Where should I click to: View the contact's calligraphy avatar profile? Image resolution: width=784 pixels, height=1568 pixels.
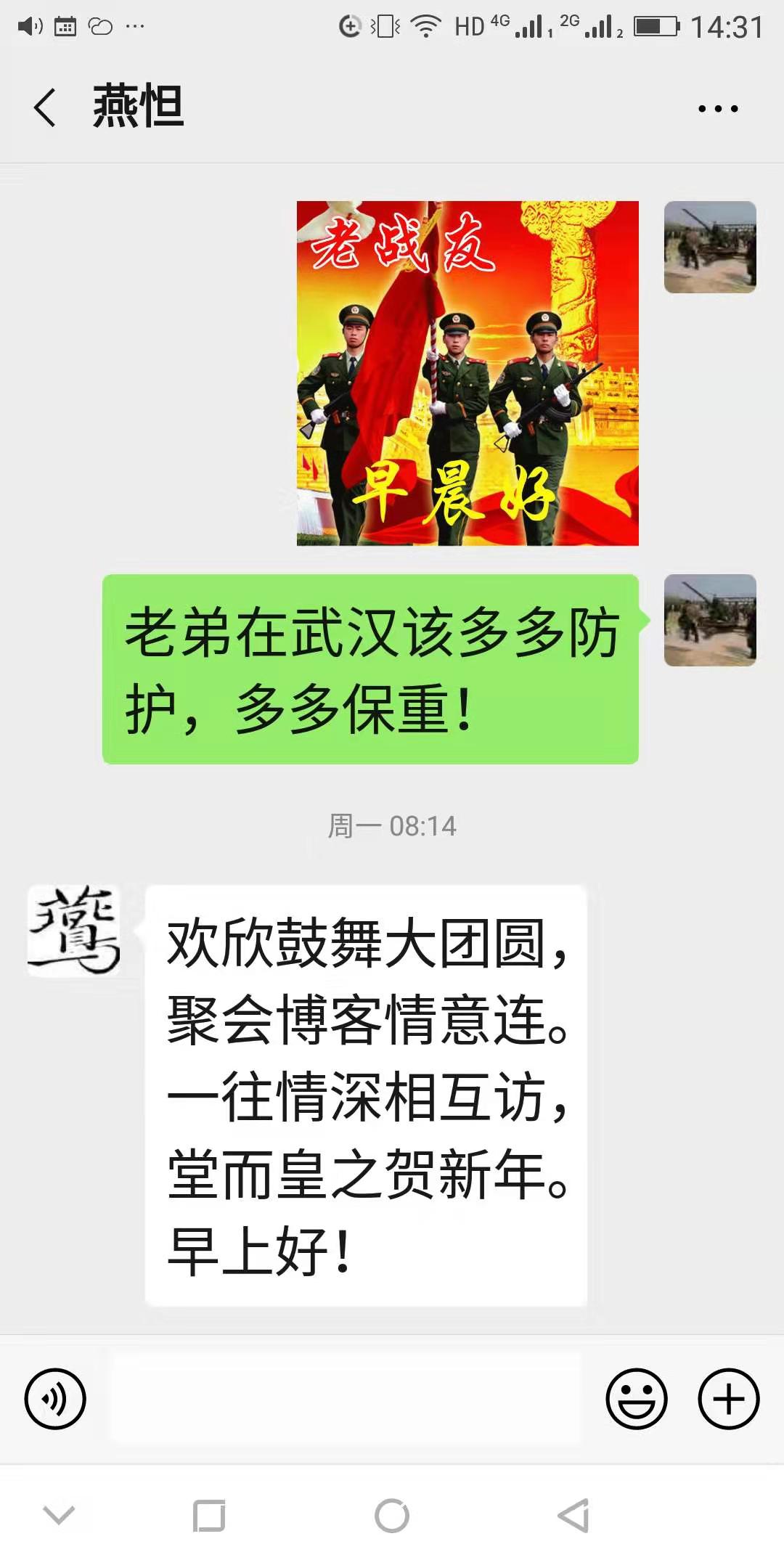pyautogui.click(x=73, y=931)
